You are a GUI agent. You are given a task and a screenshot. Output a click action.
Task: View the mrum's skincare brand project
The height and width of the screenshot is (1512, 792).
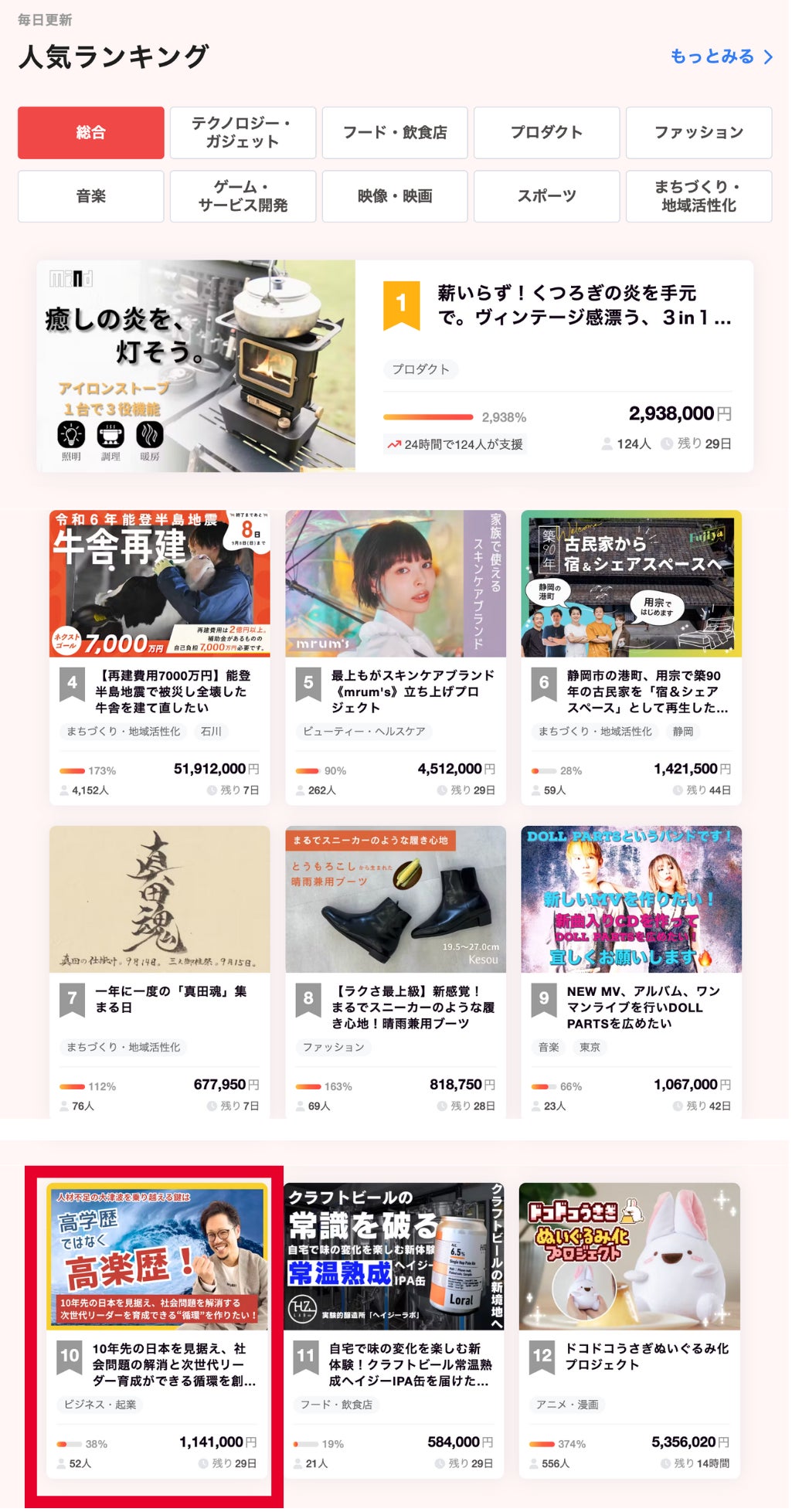tap(412, 691)
